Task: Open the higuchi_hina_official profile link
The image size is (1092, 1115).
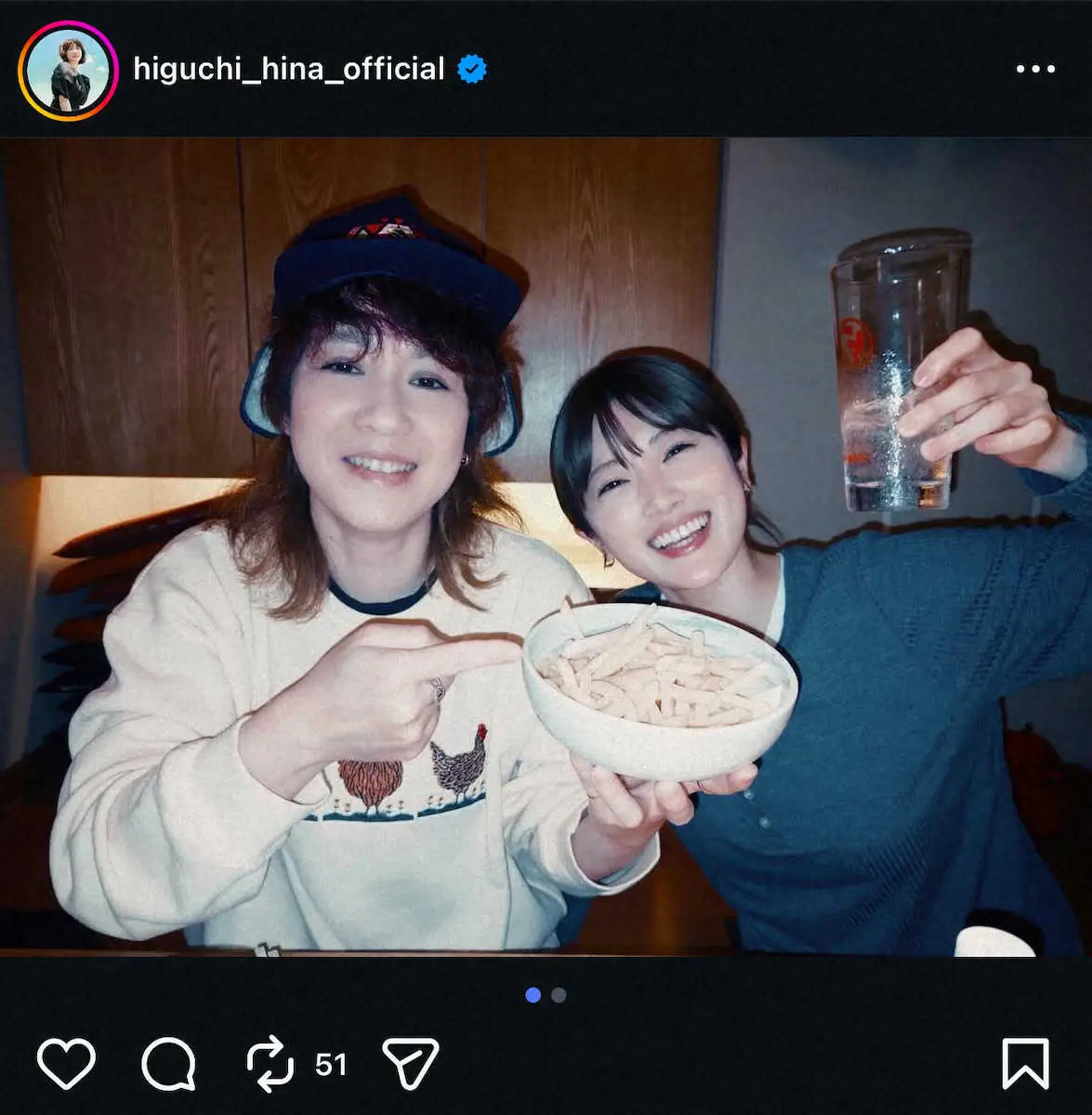Action: pos(288,70)
